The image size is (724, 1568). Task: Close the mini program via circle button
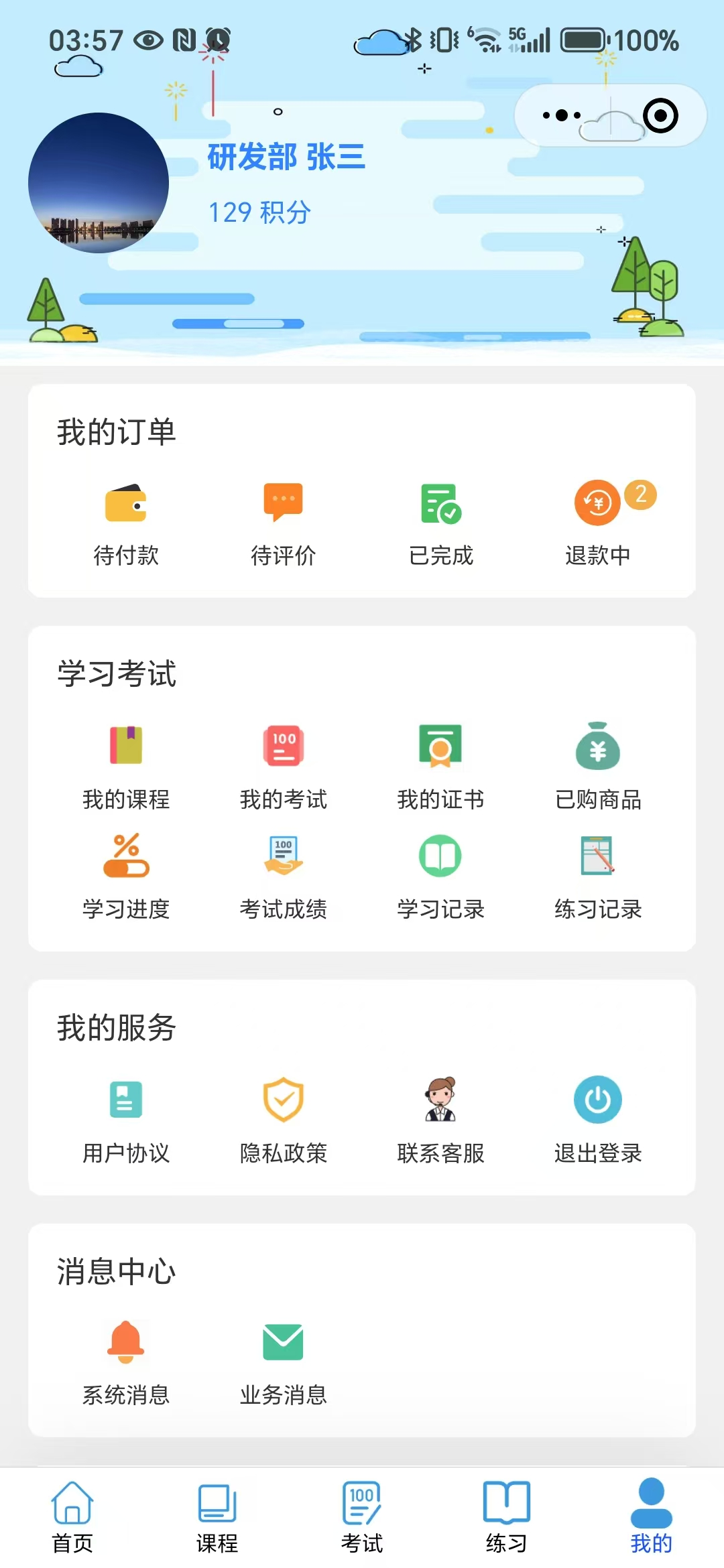(660, 115)
